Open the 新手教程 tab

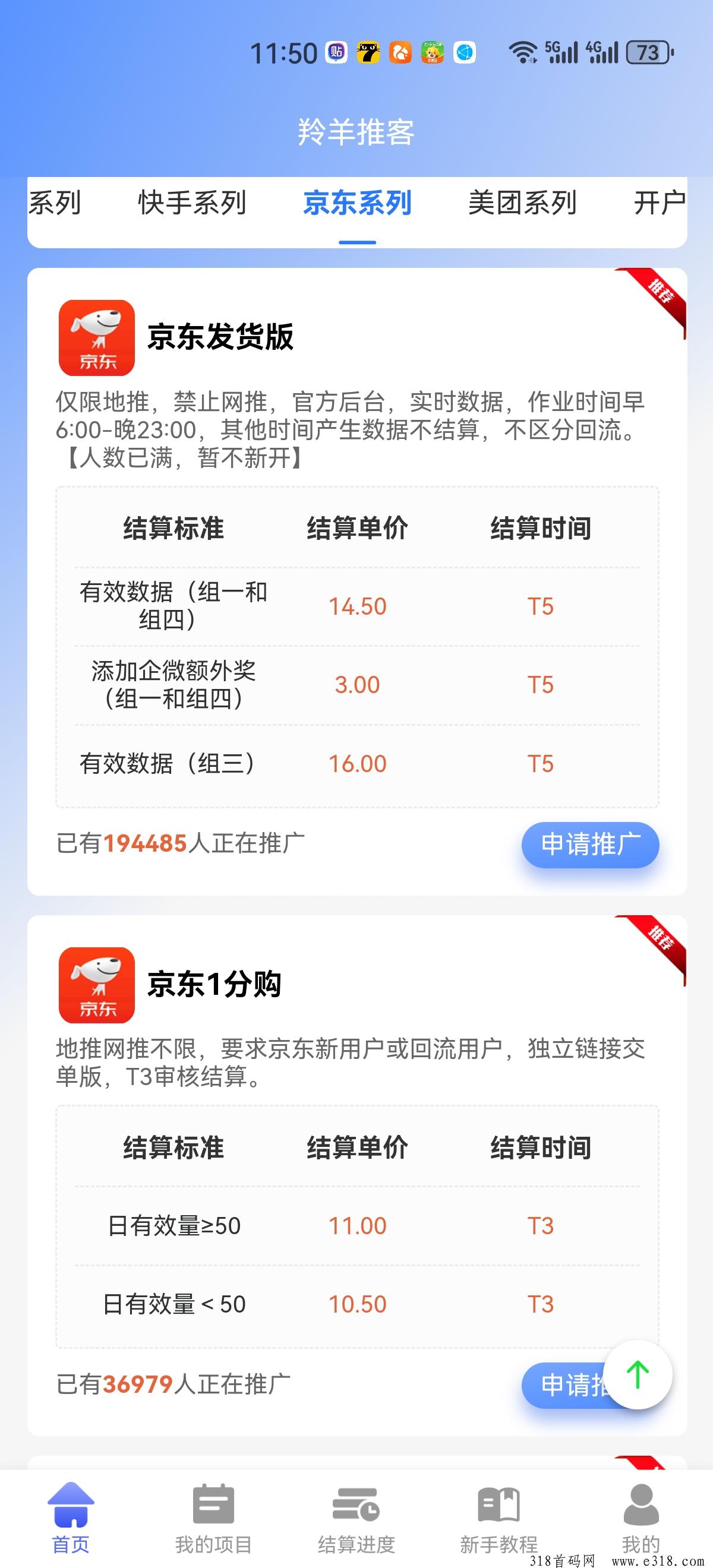499,1517
